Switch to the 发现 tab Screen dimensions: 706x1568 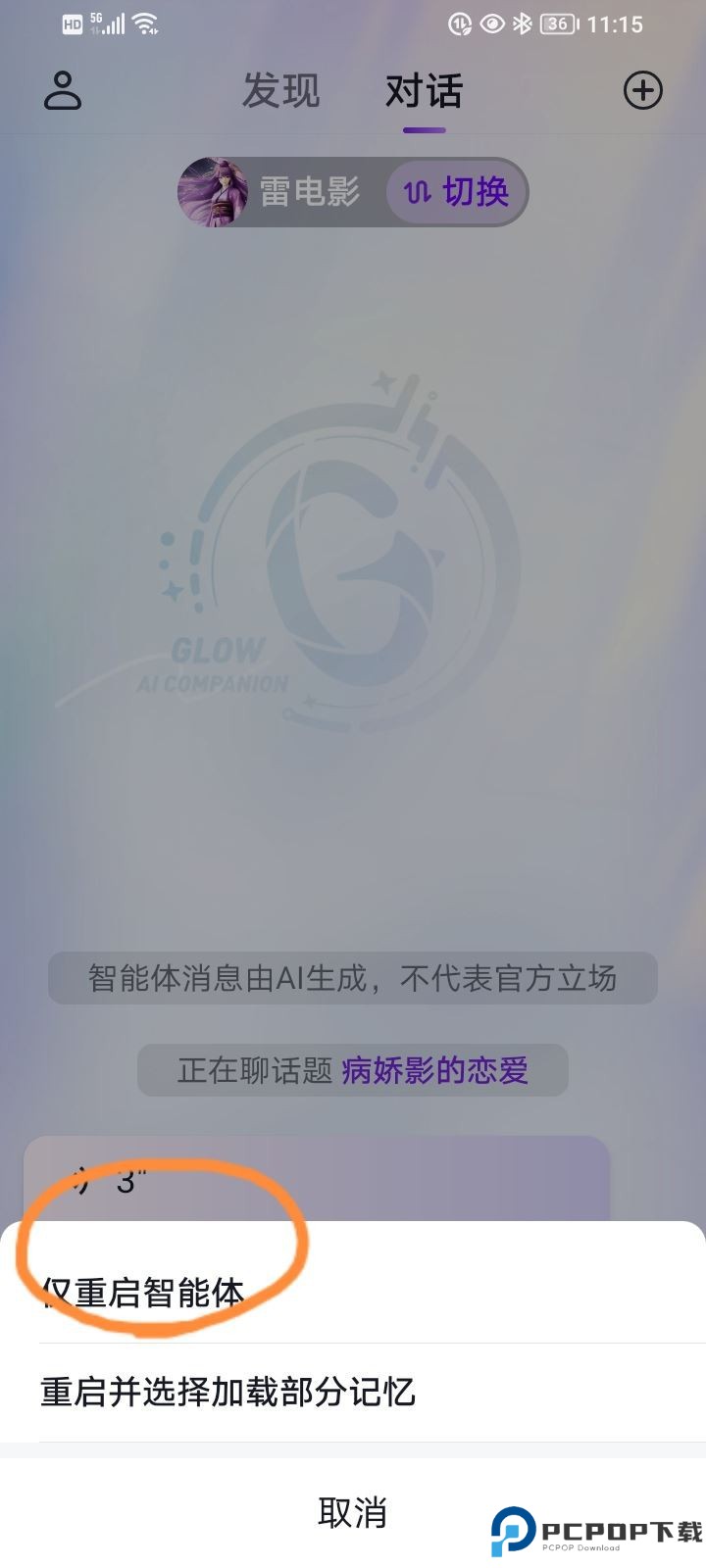(280, 92)
